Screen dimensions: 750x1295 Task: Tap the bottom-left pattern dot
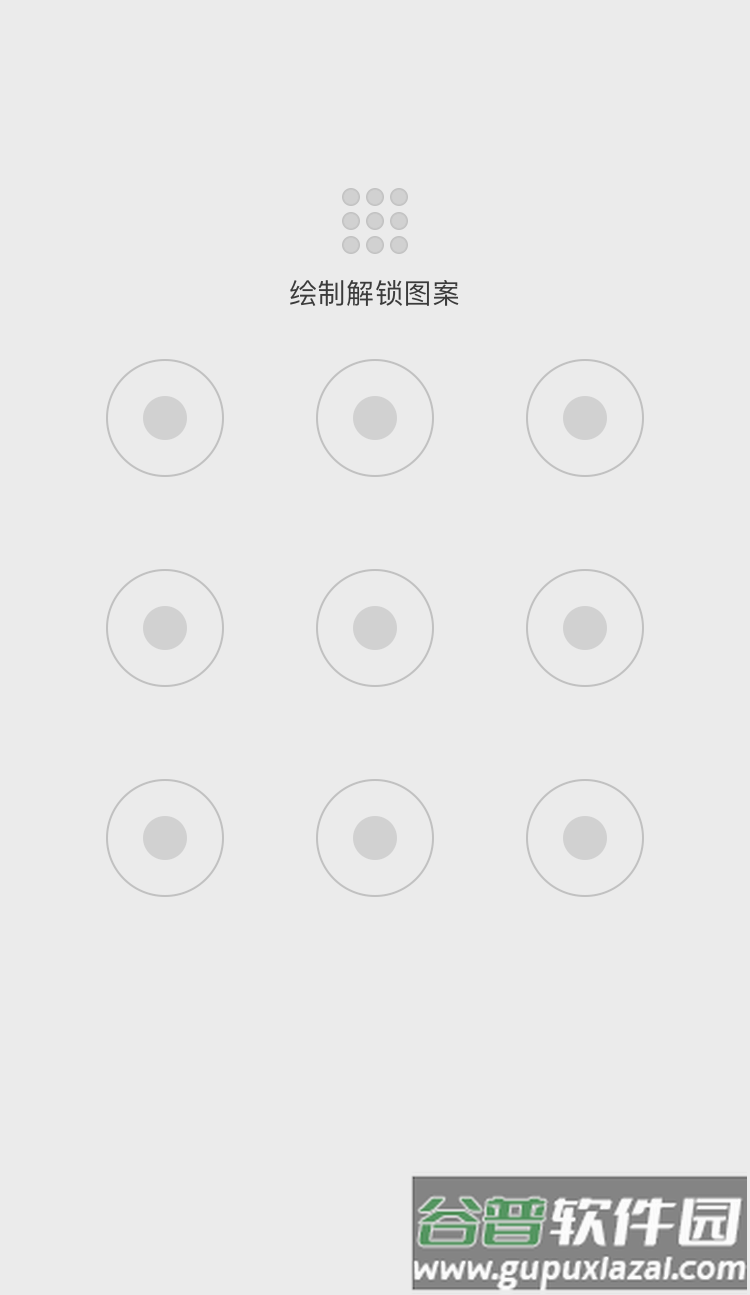point(165,838)
